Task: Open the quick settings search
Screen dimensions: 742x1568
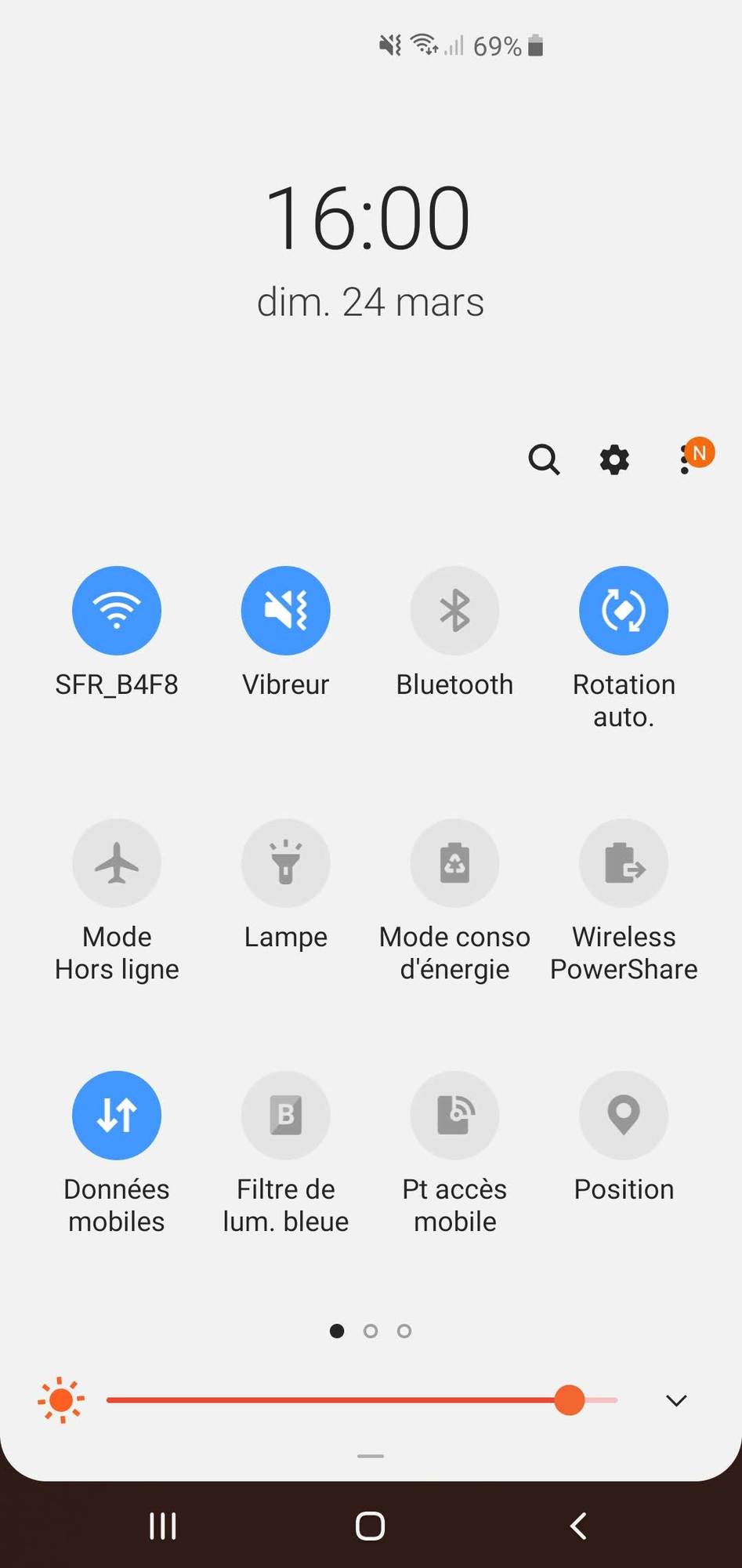Action: [x=544, y=460]
